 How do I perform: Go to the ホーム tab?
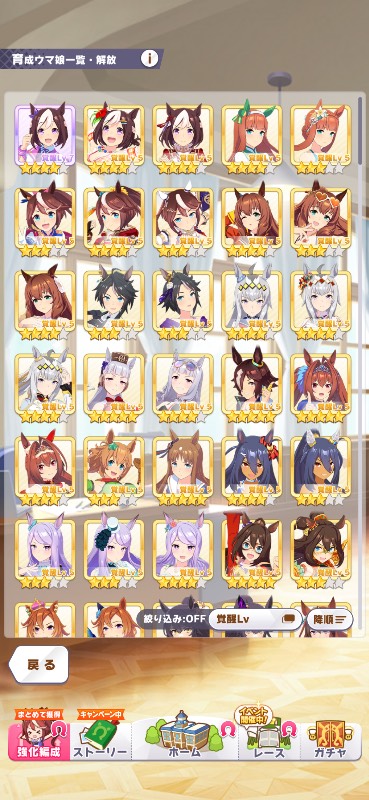click(185, 736)
